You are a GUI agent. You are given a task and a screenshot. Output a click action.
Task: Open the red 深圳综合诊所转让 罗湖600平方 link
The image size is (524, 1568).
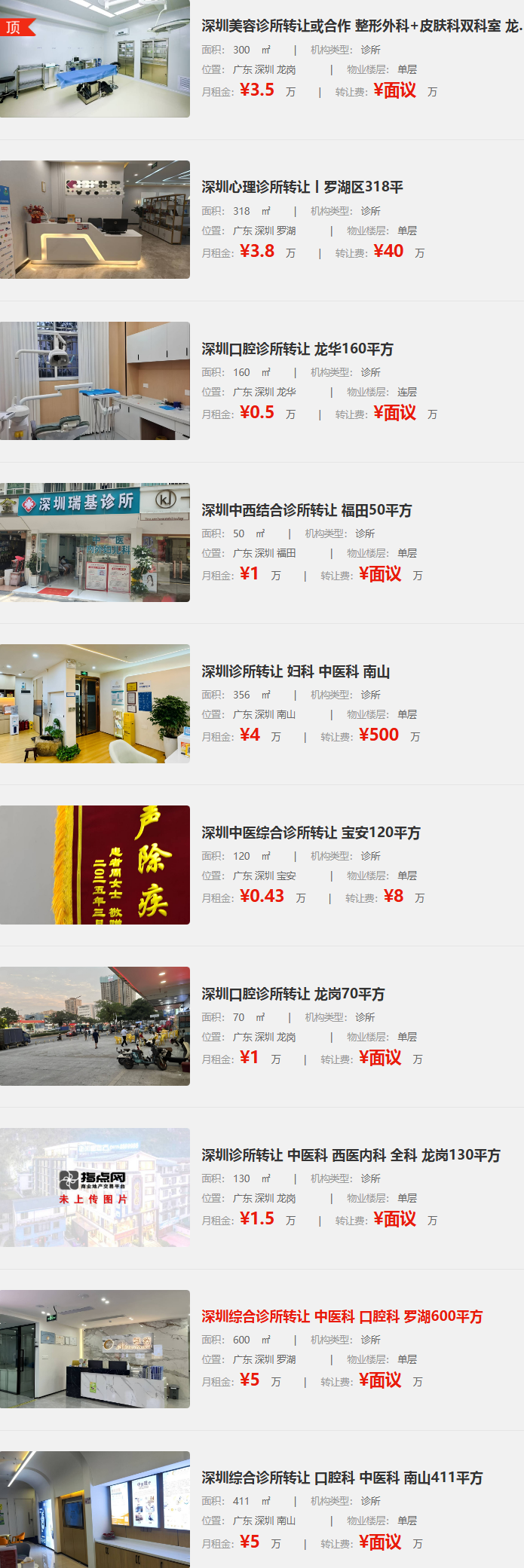coord(342,1316)
